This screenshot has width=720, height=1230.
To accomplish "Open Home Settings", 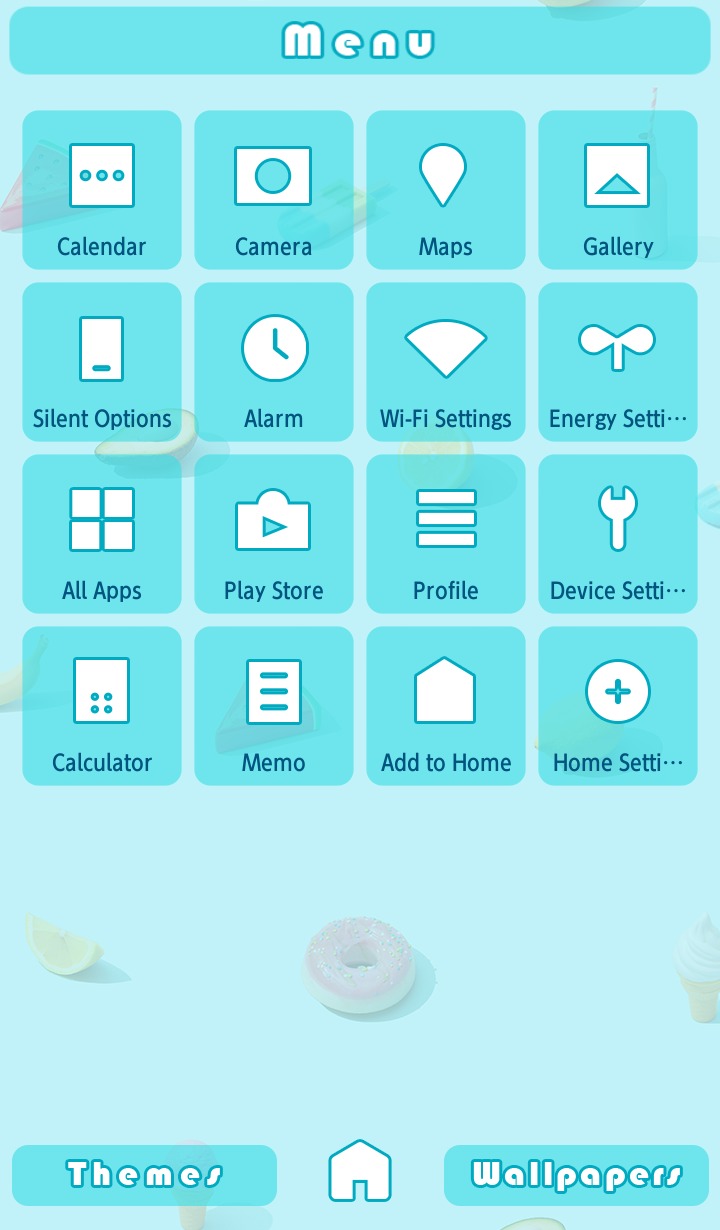I will tap(618, 706).
